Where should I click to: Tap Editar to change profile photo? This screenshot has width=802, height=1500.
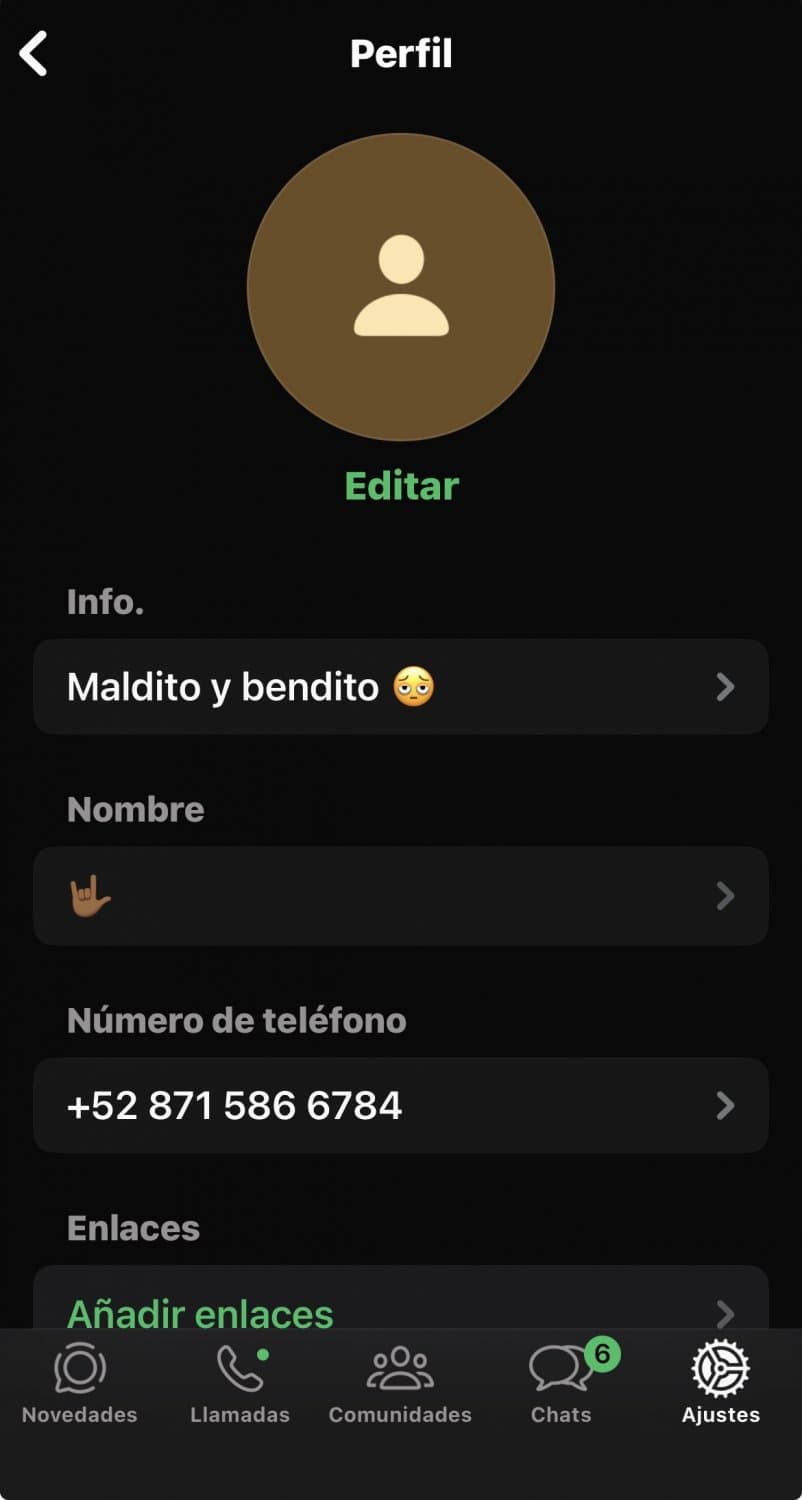400,486
